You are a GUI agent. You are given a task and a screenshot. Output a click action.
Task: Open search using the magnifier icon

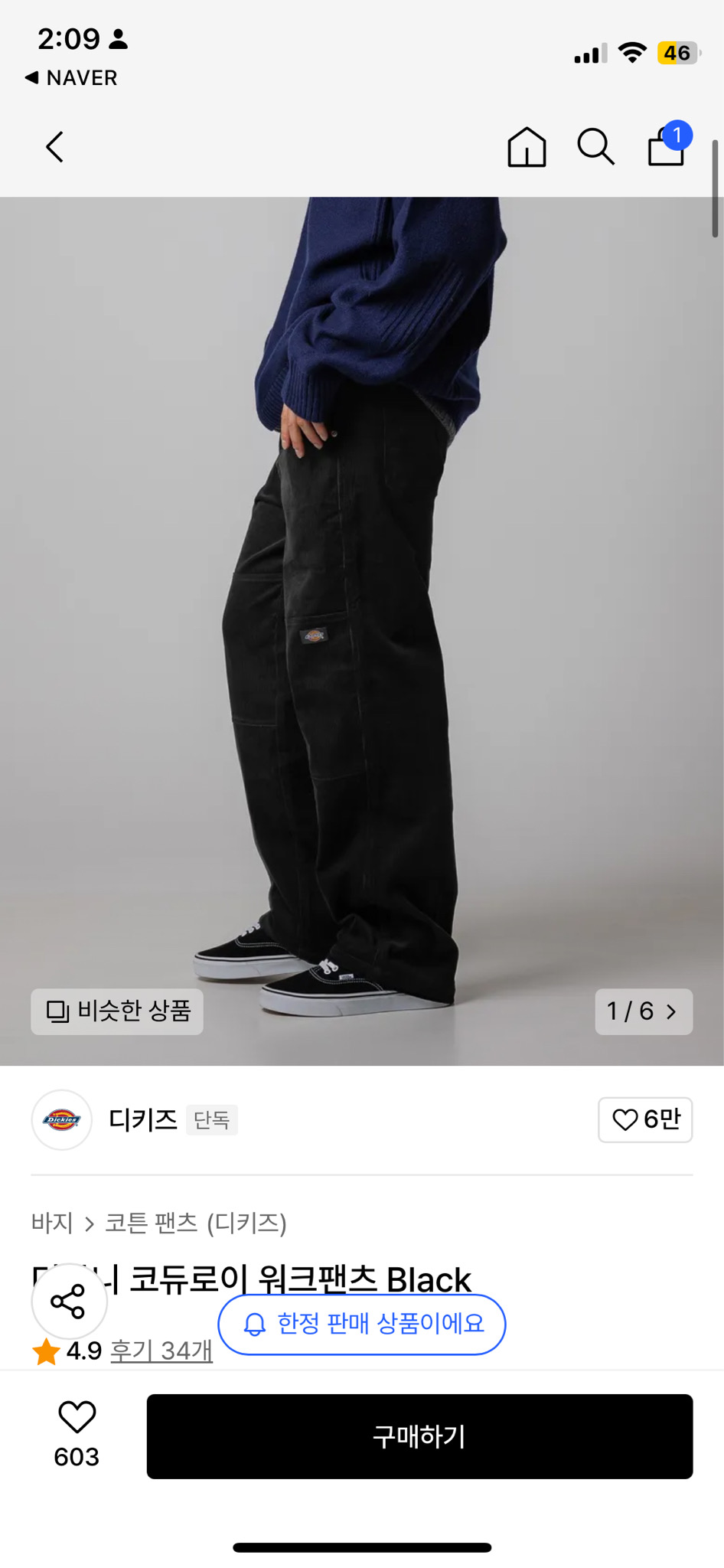click(x=595, y=147)
